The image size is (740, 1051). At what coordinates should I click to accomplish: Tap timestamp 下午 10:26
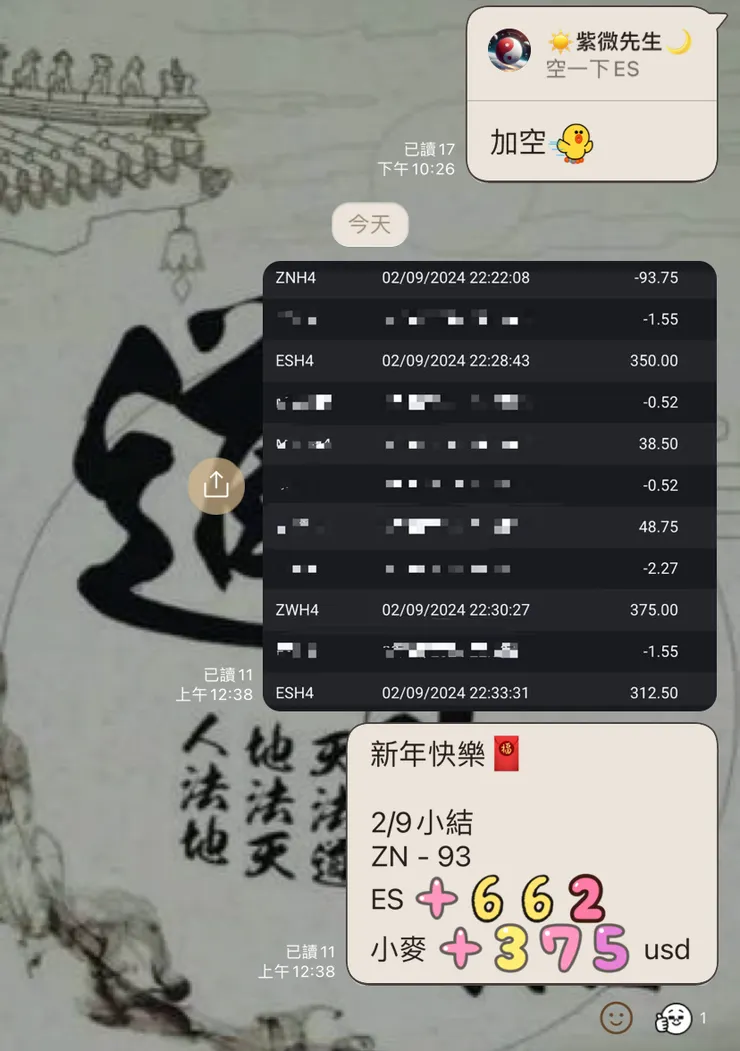(x=420, y=169)
